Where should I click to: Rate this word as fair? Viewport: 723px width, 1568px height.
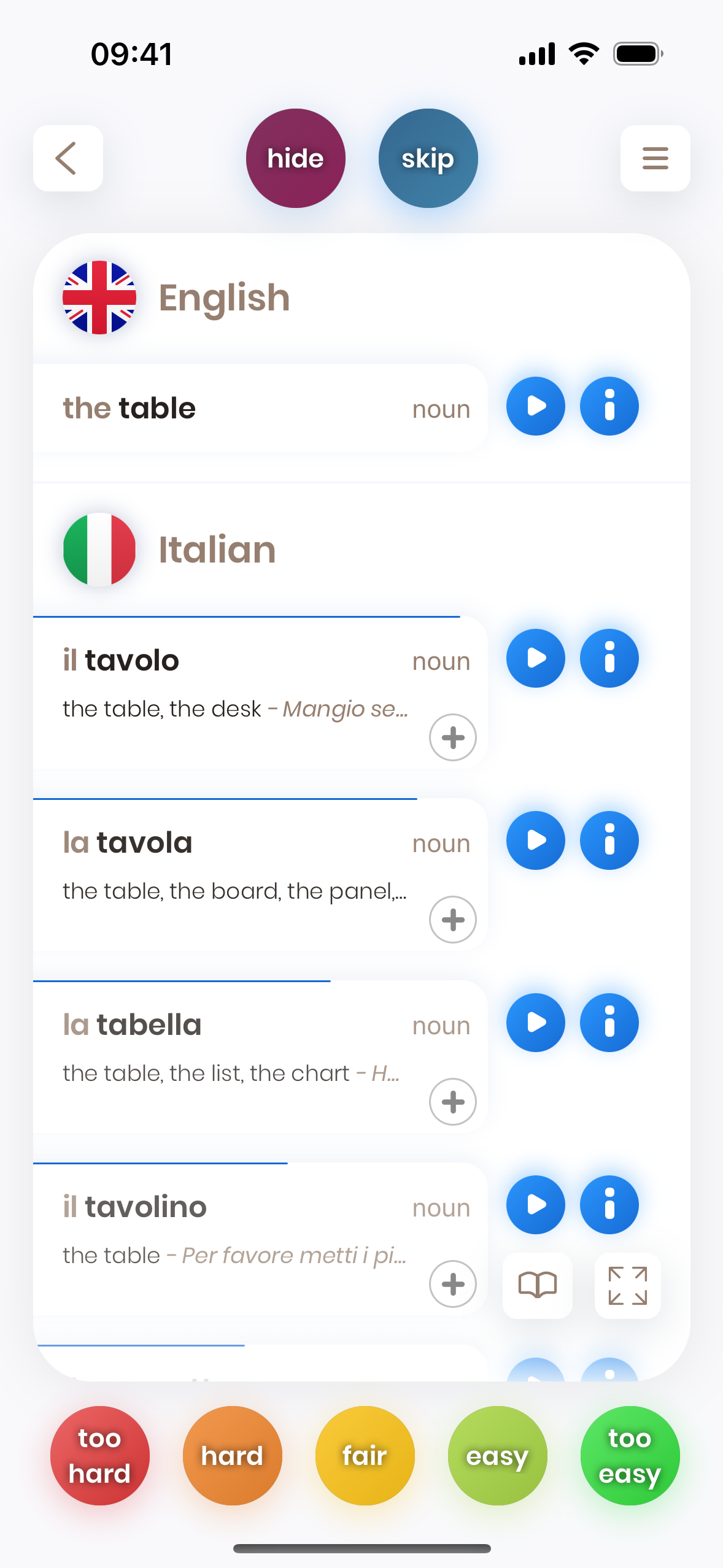[x=365, y=1456]
